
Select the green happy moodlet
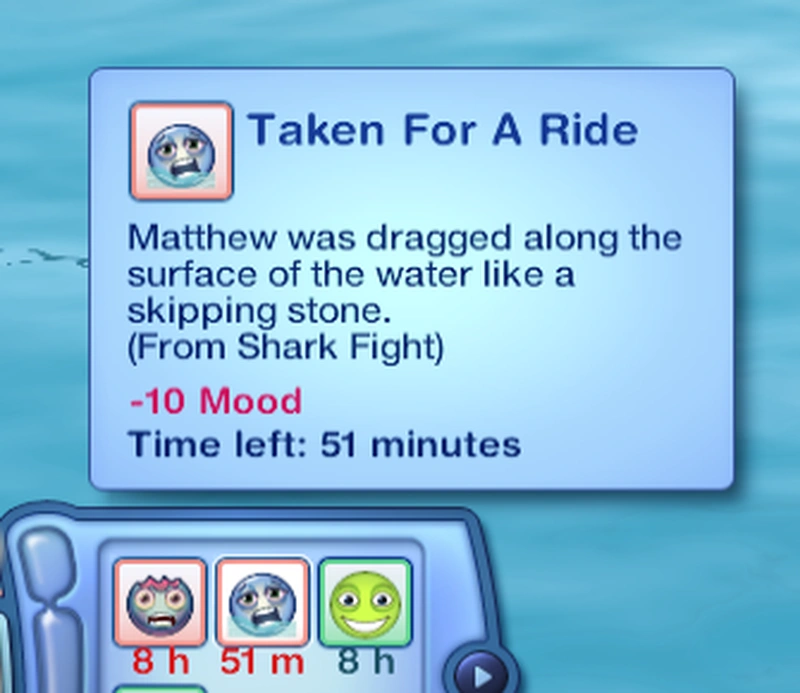pyautogui.click(x=365, y=602)
